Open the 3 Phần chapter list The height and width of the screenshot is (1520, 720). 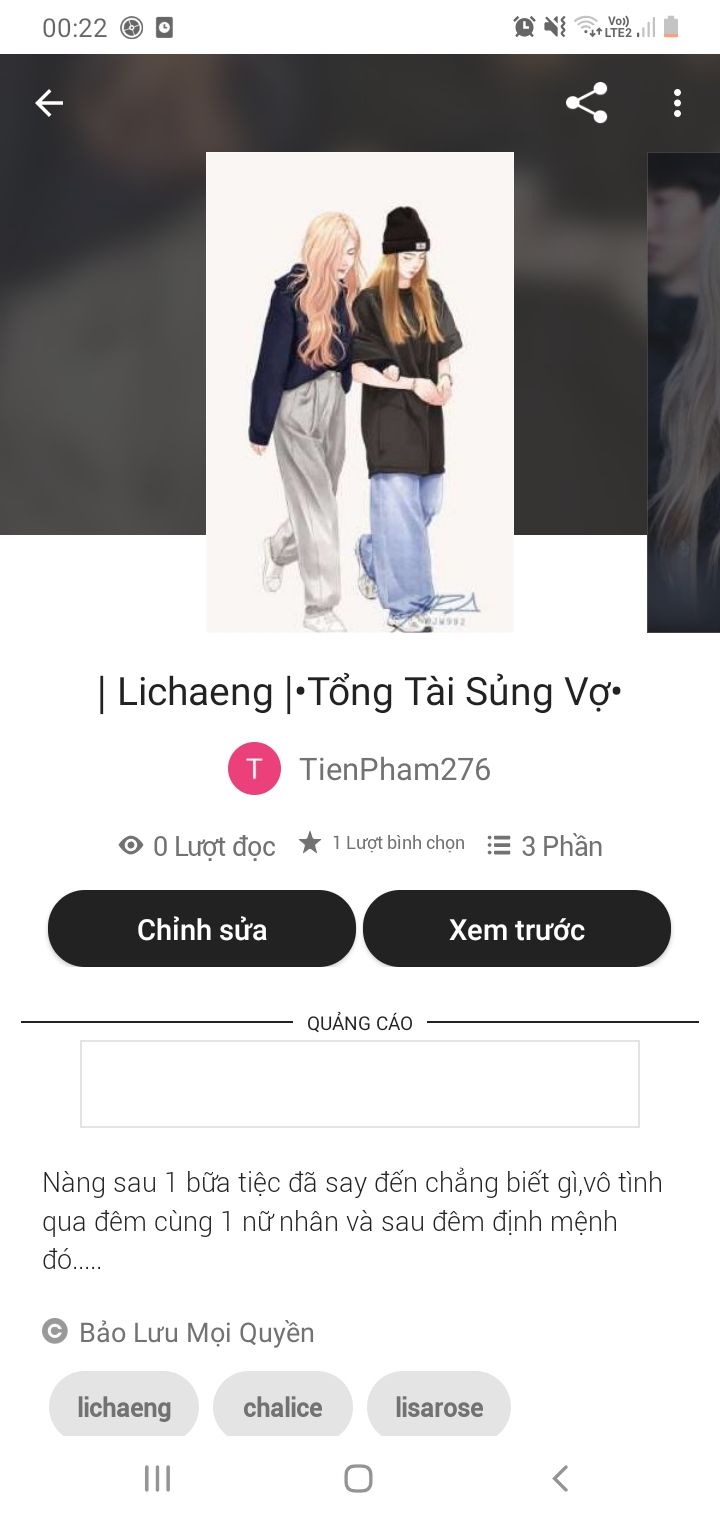coord(545,846)
